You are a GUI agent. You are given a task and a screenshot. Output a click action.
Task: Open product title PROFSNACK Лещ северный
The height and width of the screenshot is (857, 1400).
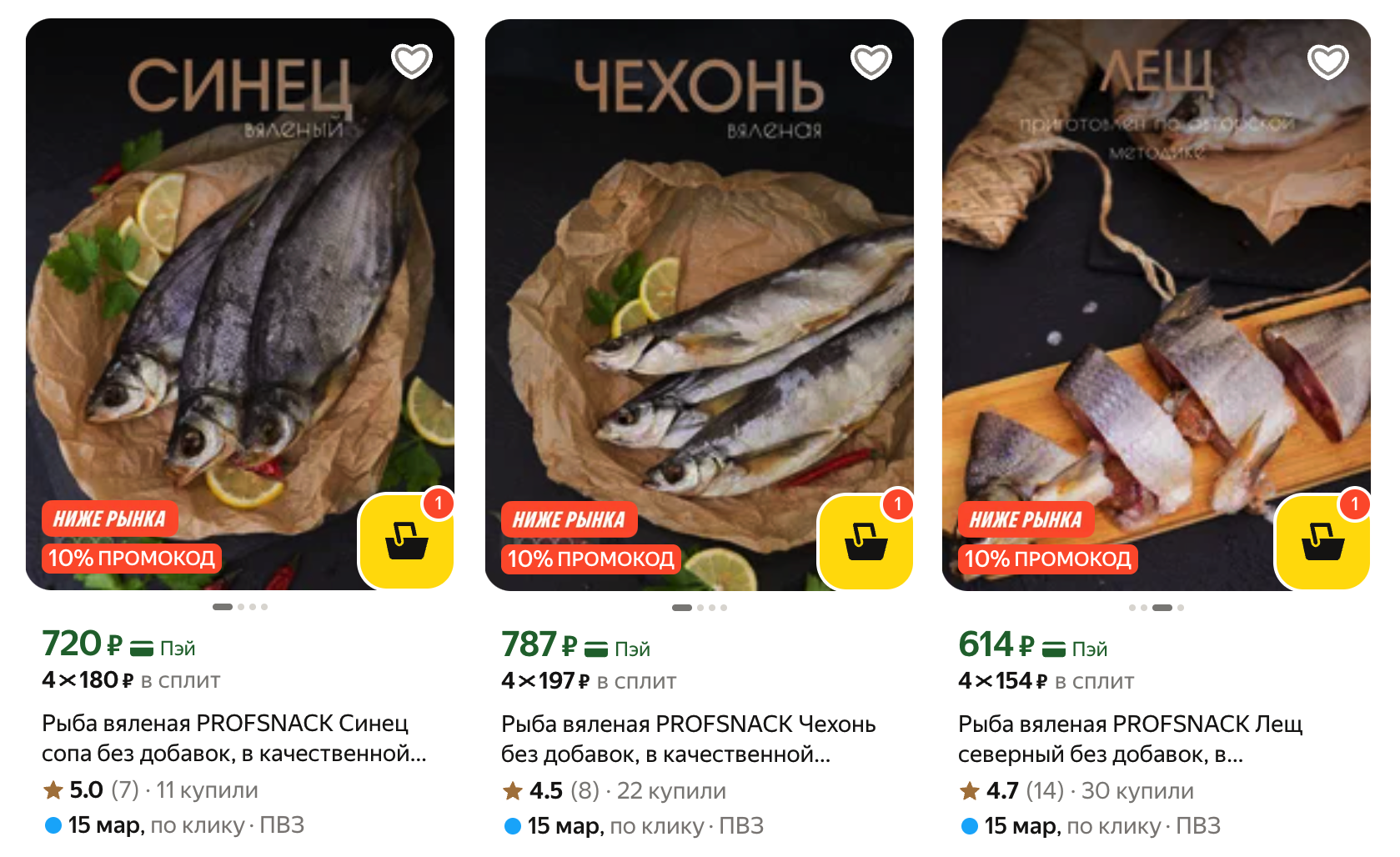[1130, 739]
